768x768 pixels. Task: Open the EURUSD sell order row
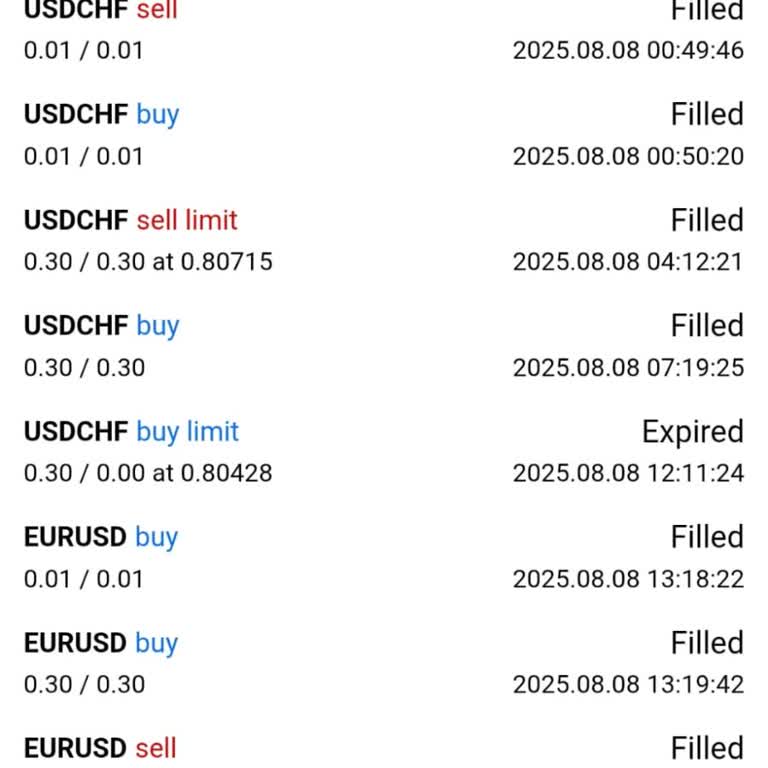384,748
